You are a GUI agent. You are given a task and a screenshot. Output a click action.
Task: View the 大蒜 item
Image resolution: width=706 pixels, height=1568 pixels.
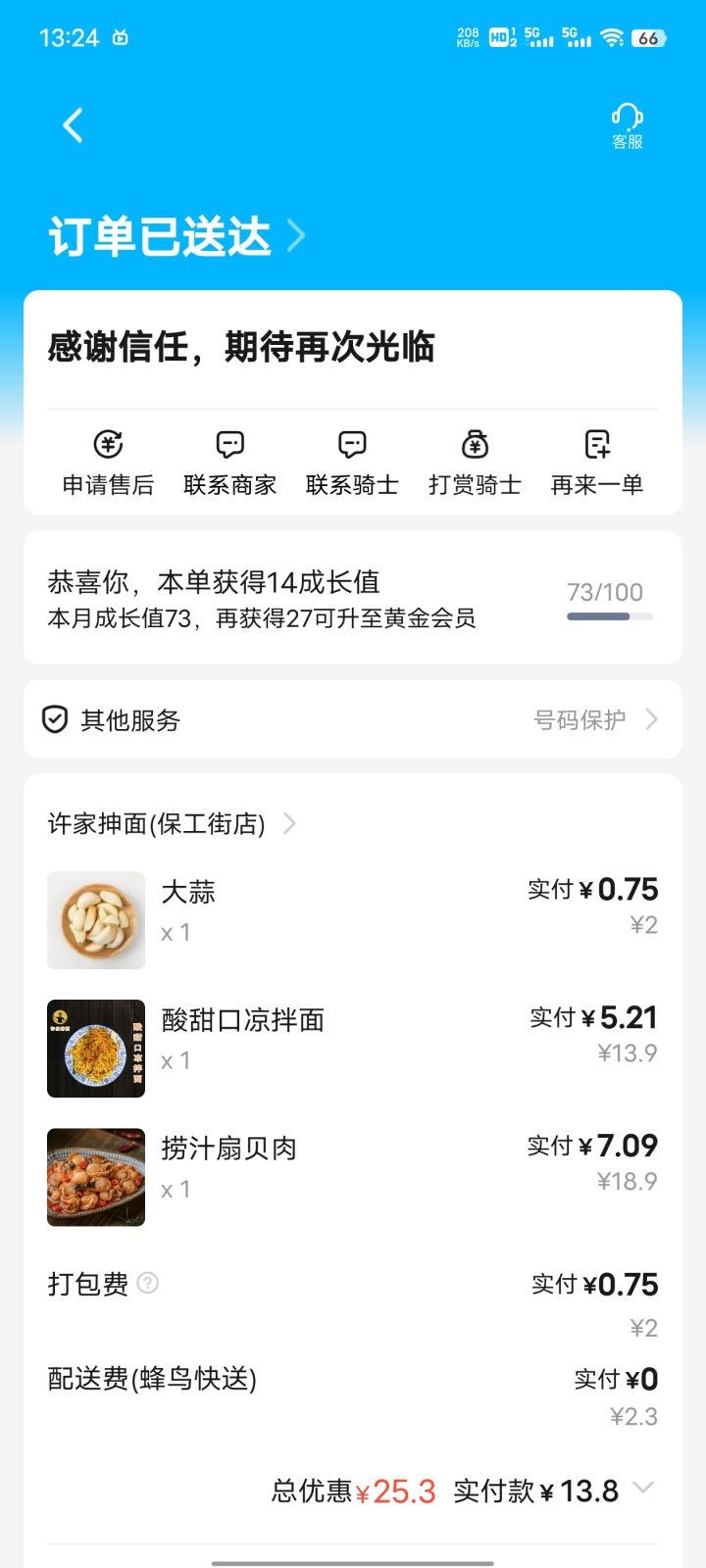tap(96, 920)
